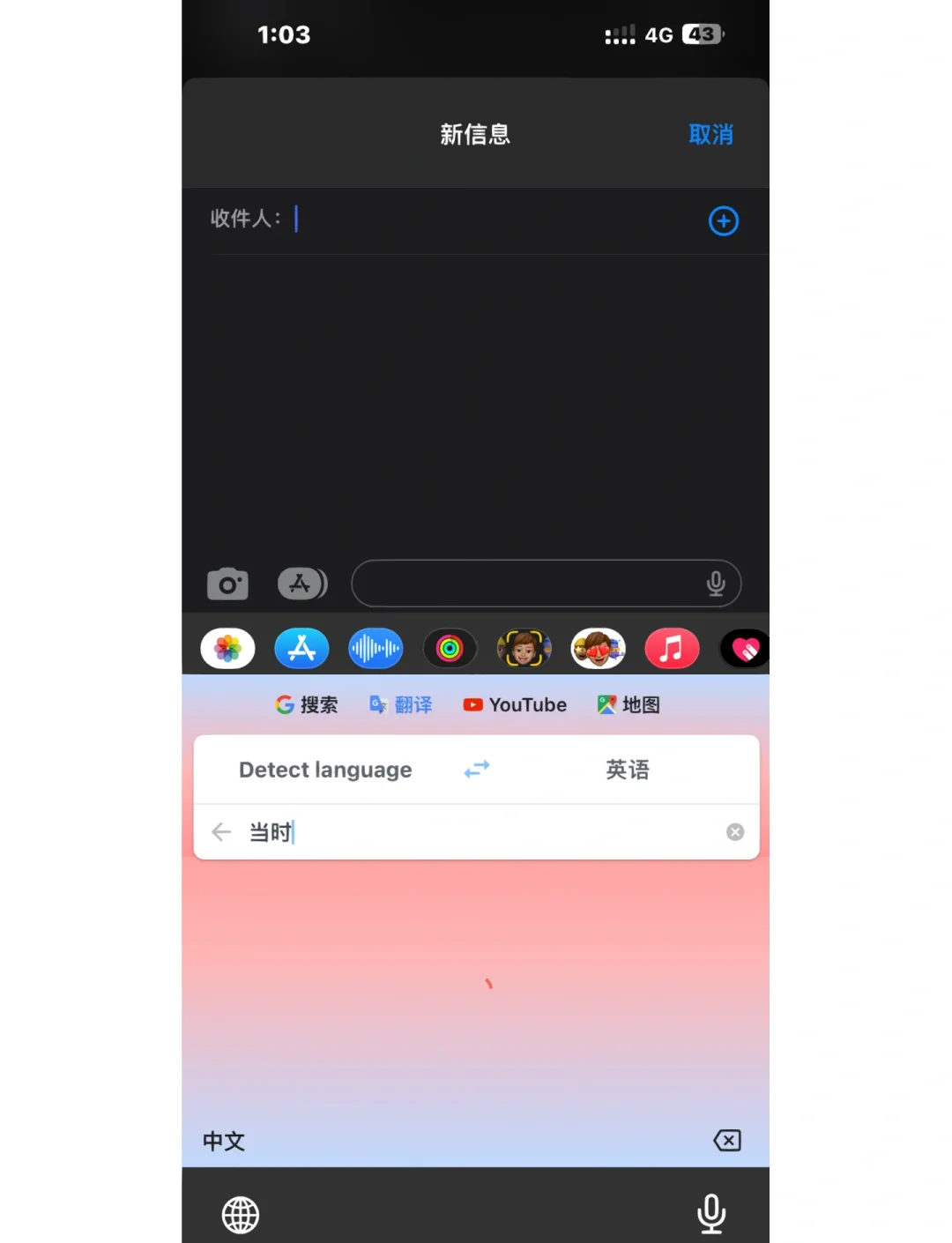Open the camera icon

coord(227,584)
